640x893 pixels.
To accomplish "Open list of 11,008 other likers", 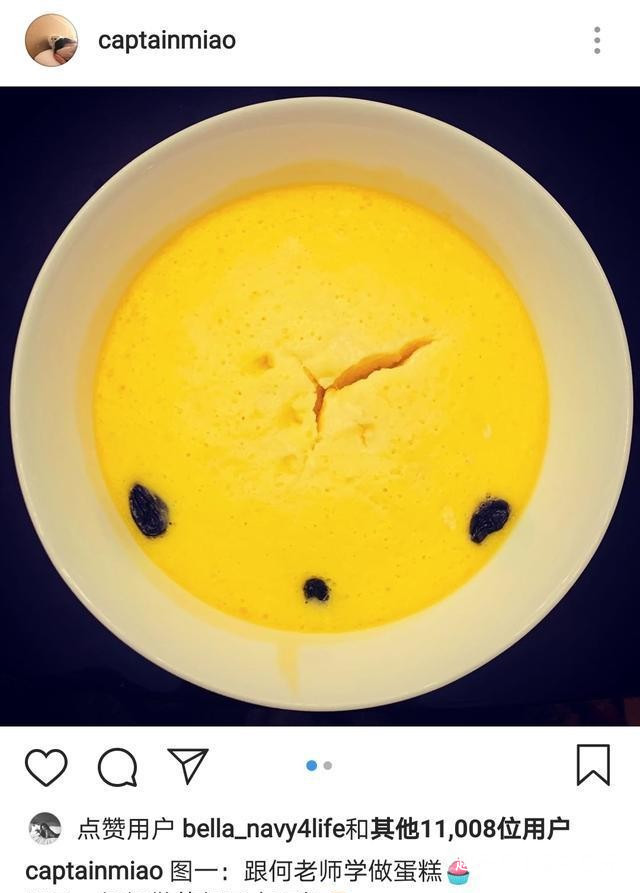I will [470, 828].
